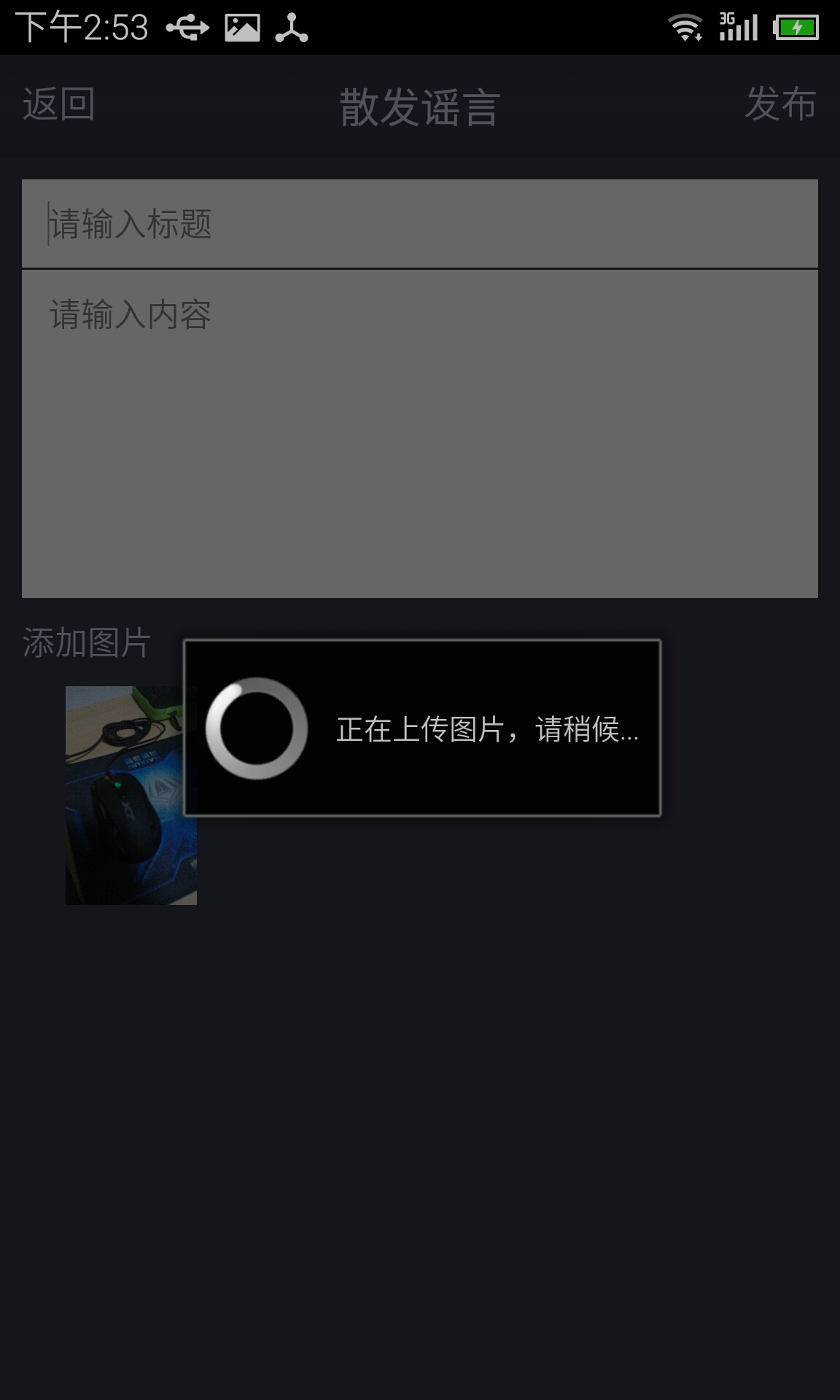
Task: Focus the 请输入标题 title field
Action: click(419, 224)
